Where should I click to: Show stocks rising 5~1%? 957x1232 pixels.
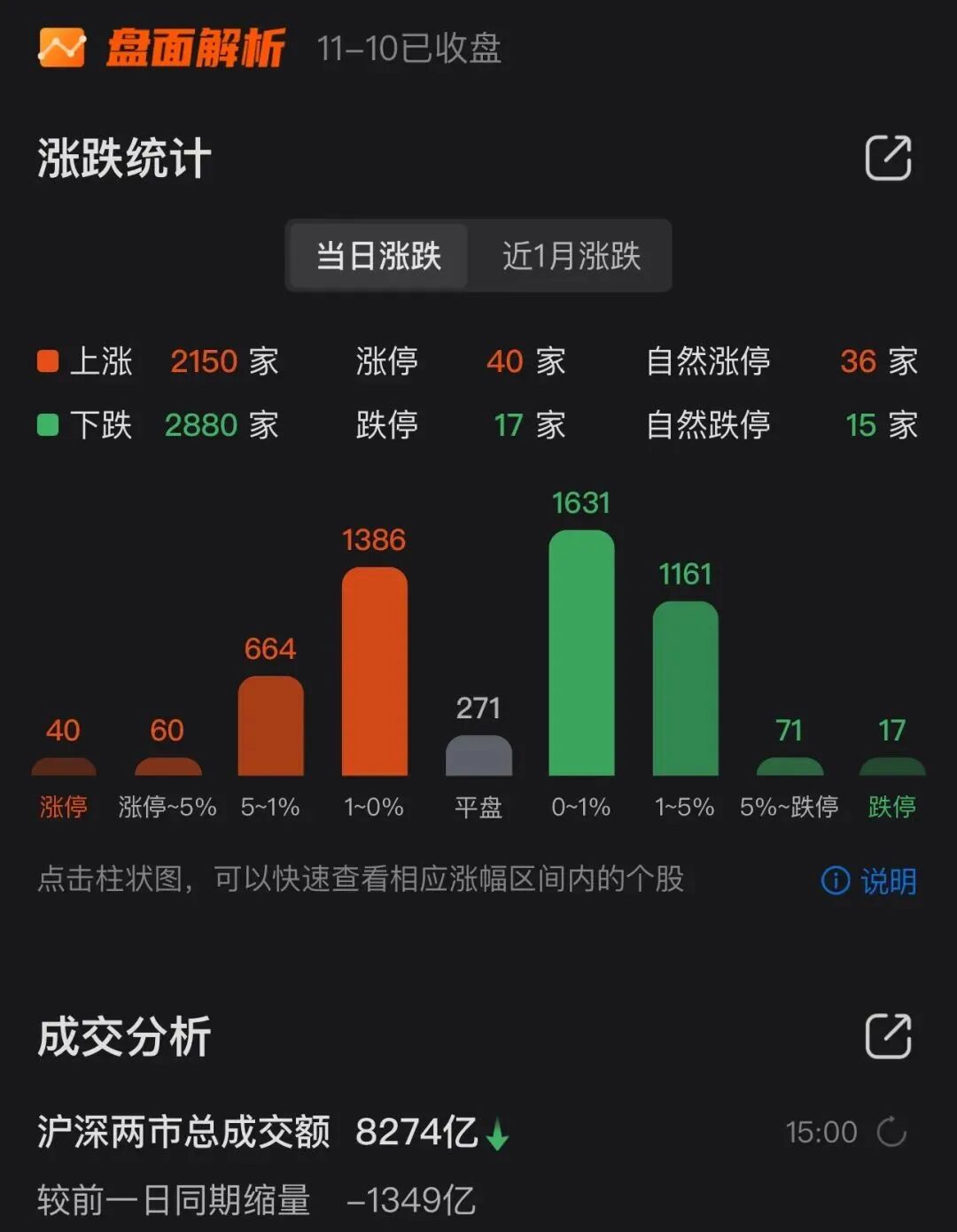270,726
